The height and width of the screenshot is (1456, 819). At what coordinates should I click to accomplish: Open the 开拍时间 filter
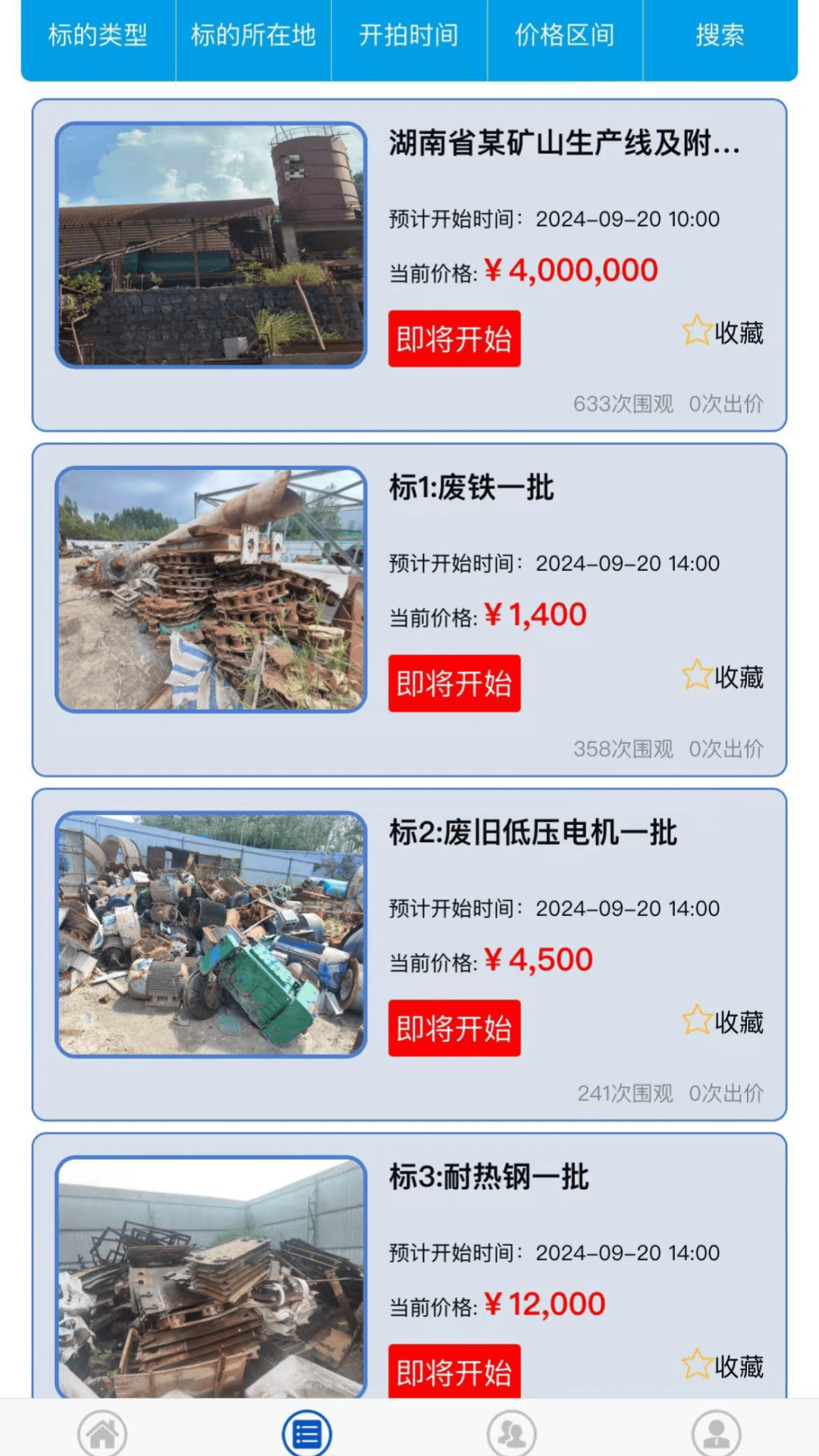409,36
